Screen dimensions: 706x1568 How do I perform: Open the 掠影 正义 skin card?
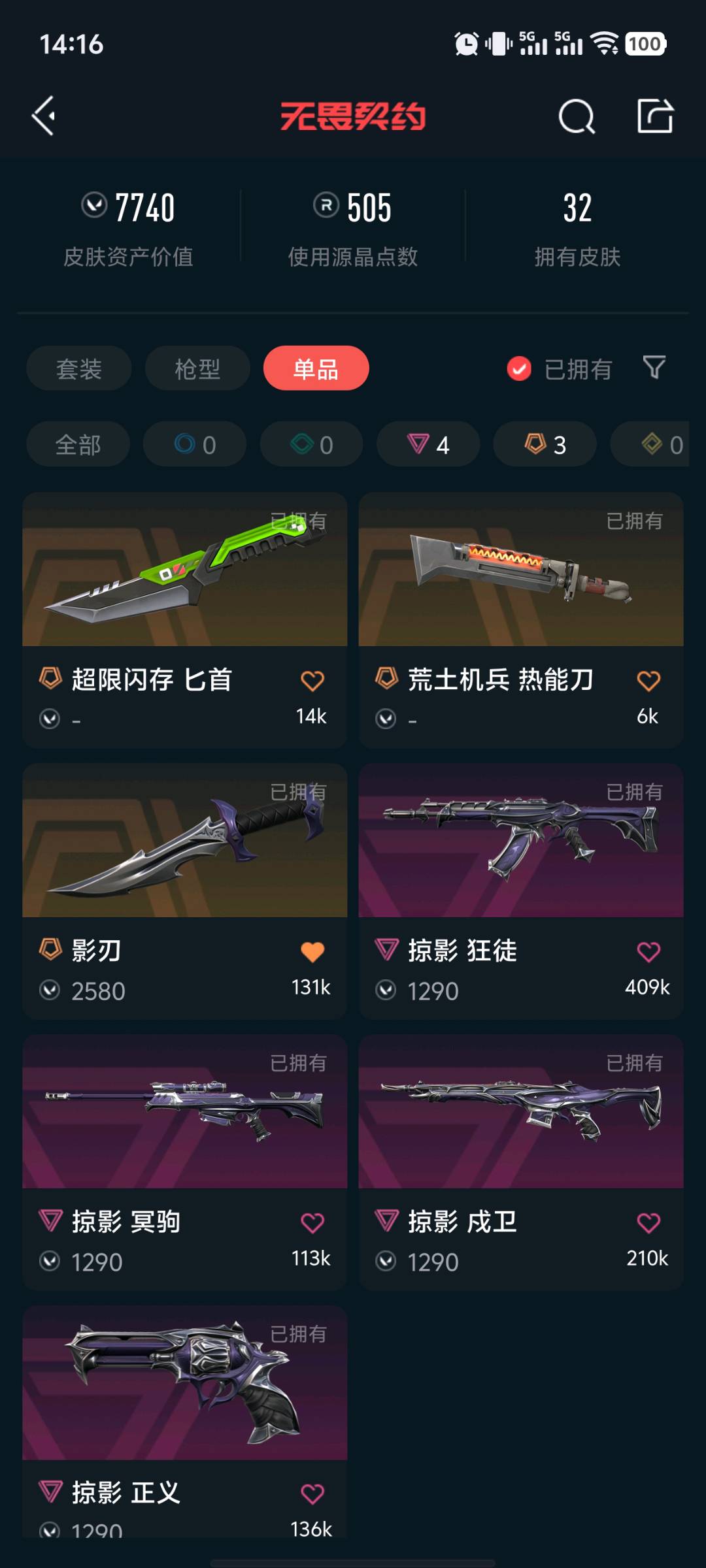point(184,1383)
